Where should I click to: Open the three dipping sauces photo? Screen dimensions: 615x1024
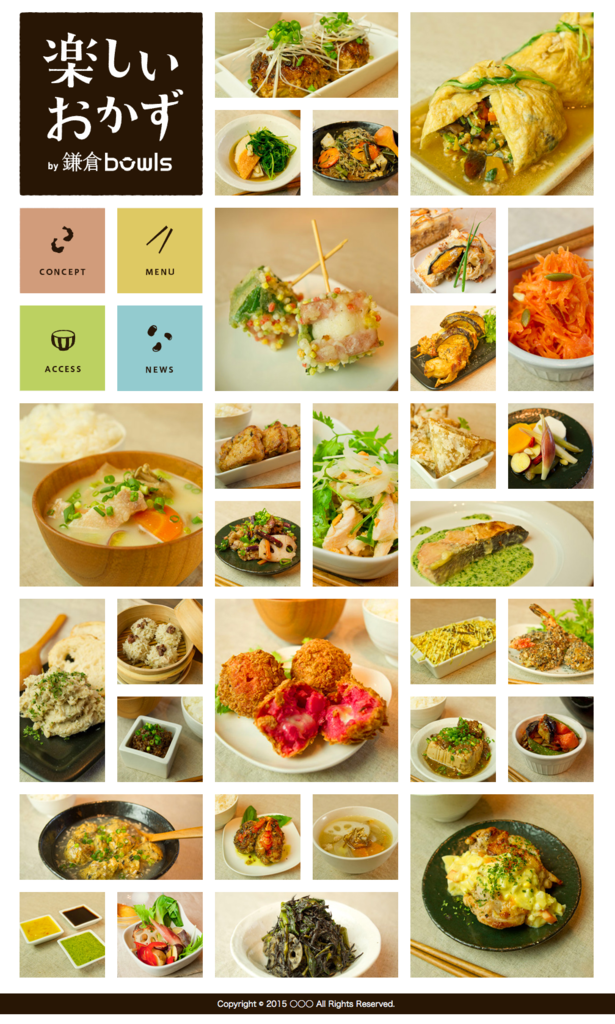pyautogui.click(x=62, y=934)
